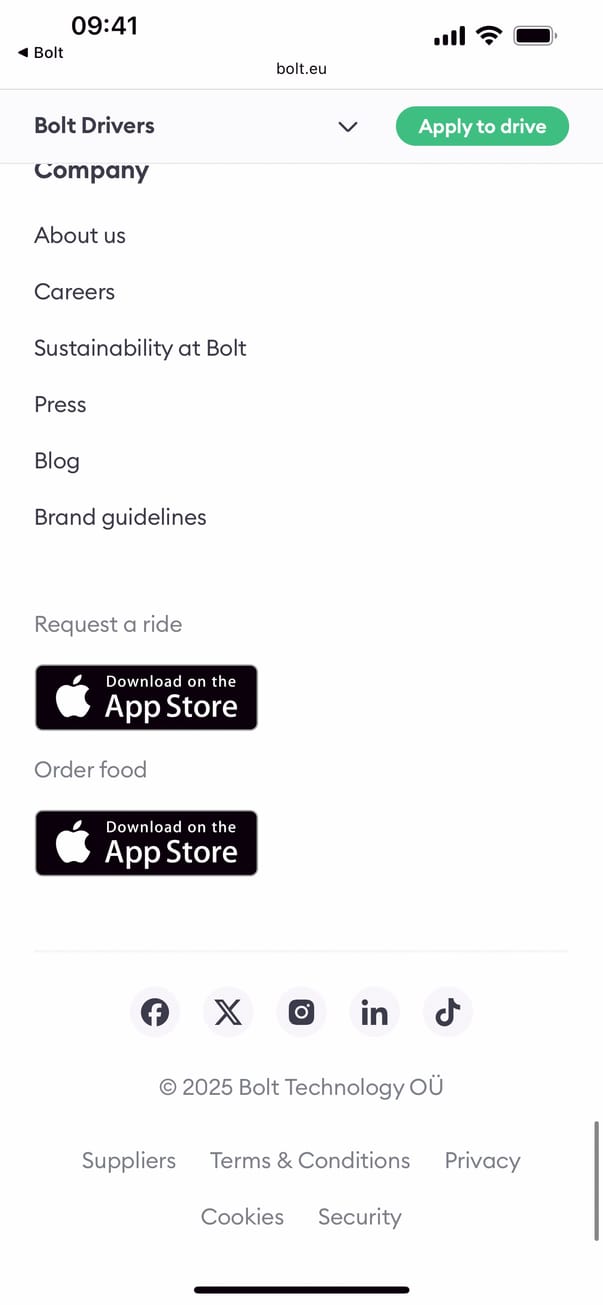Return to the Bolt app via back arrow
The width and height of the screenshot is (603, 1305).
click(40, 53)
